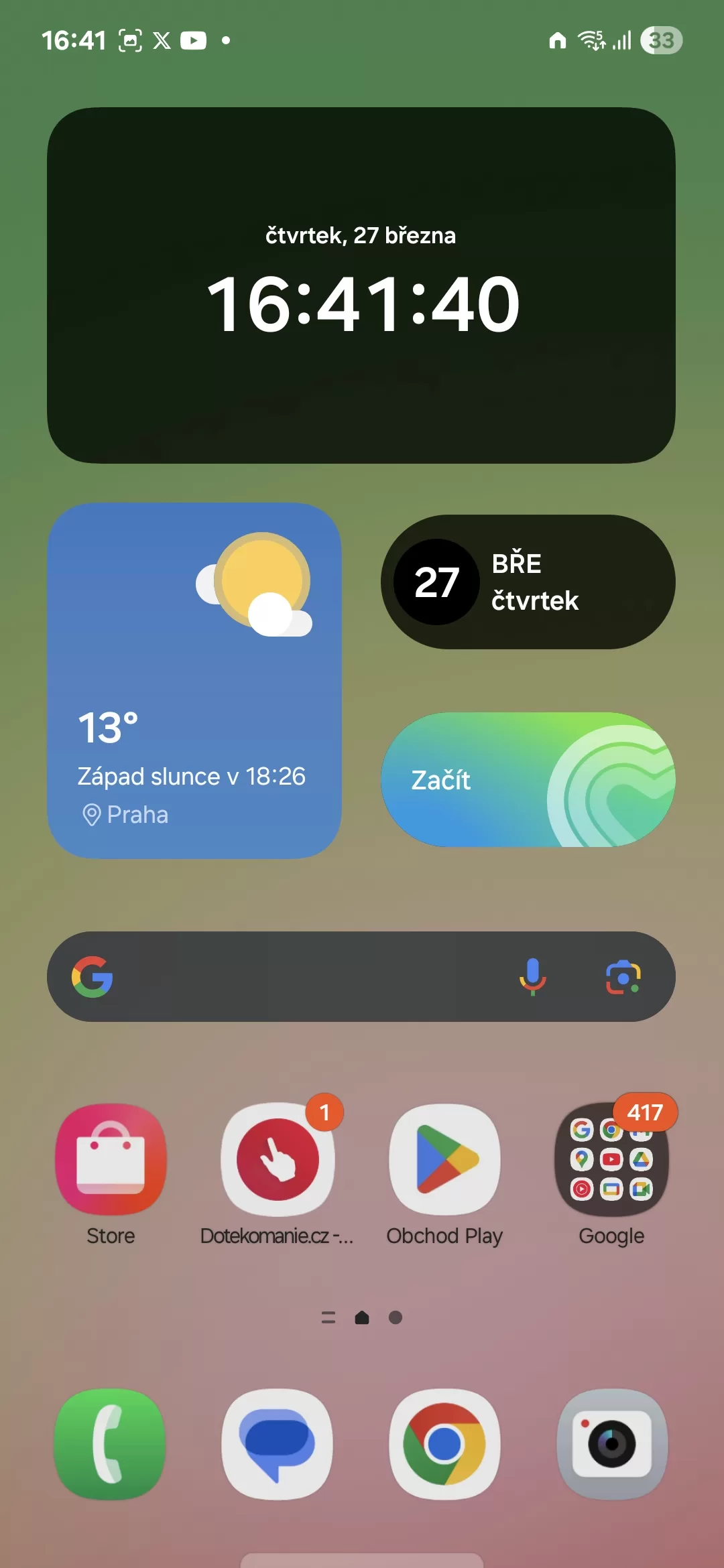Screen dimensions: 724x1568
Task: Tap the Začít health widget
Action: point(528,779)
